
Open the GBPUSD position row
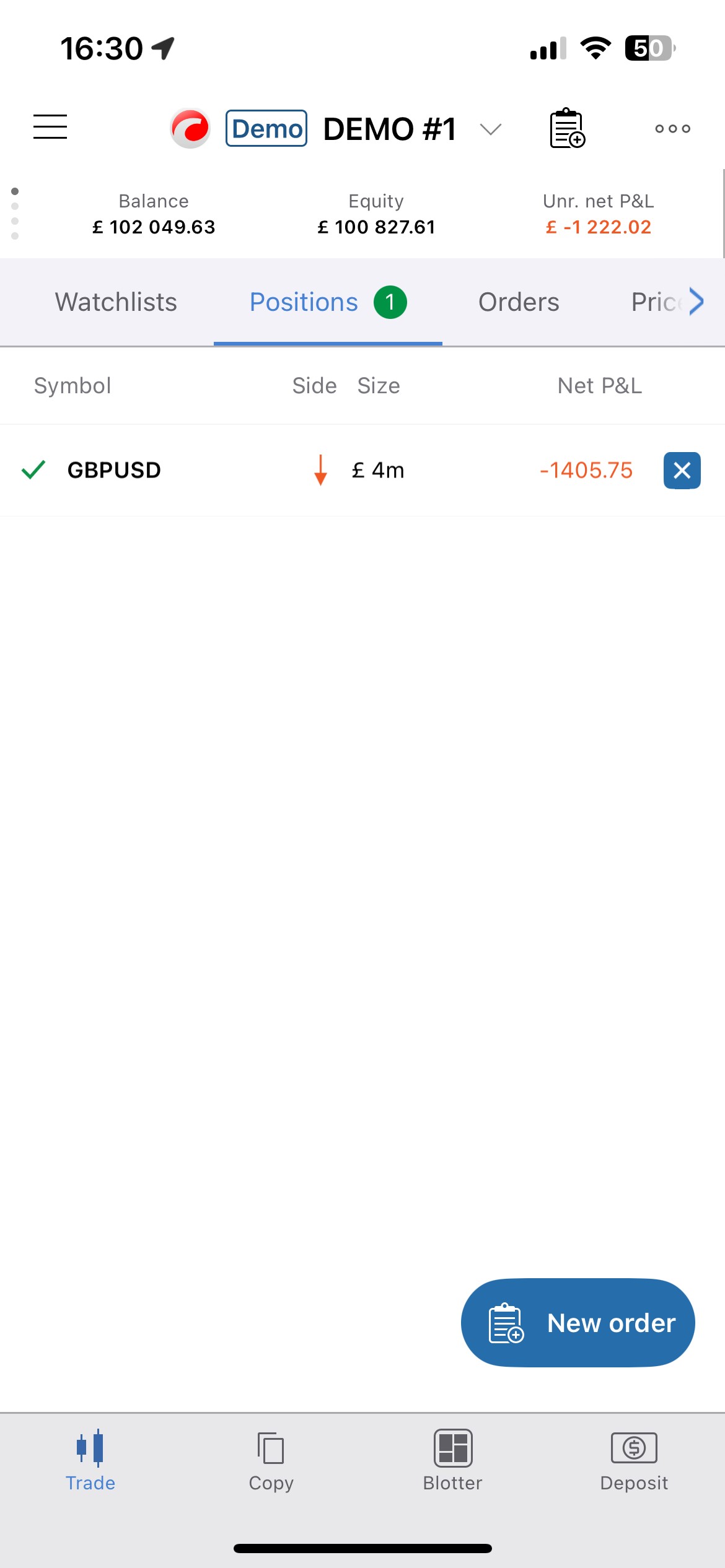pyautogui.click(x=335, y=471)
